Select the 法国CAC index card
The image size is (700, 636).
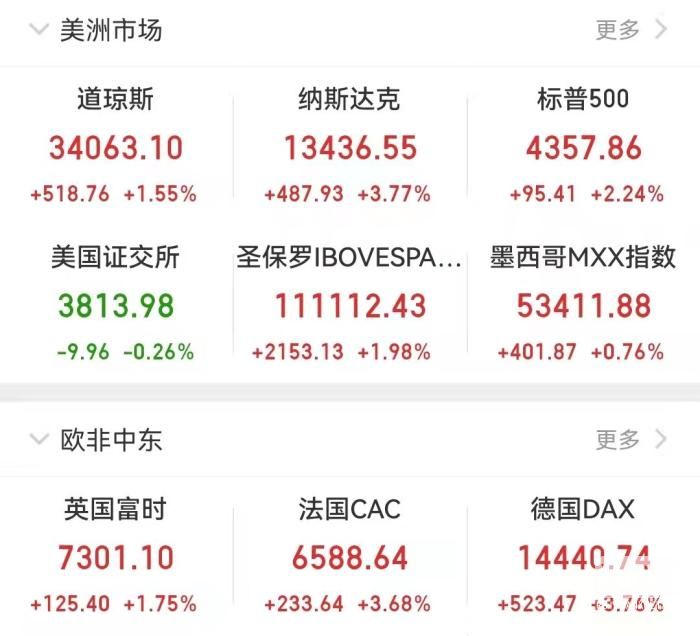[x=349, y=556]
